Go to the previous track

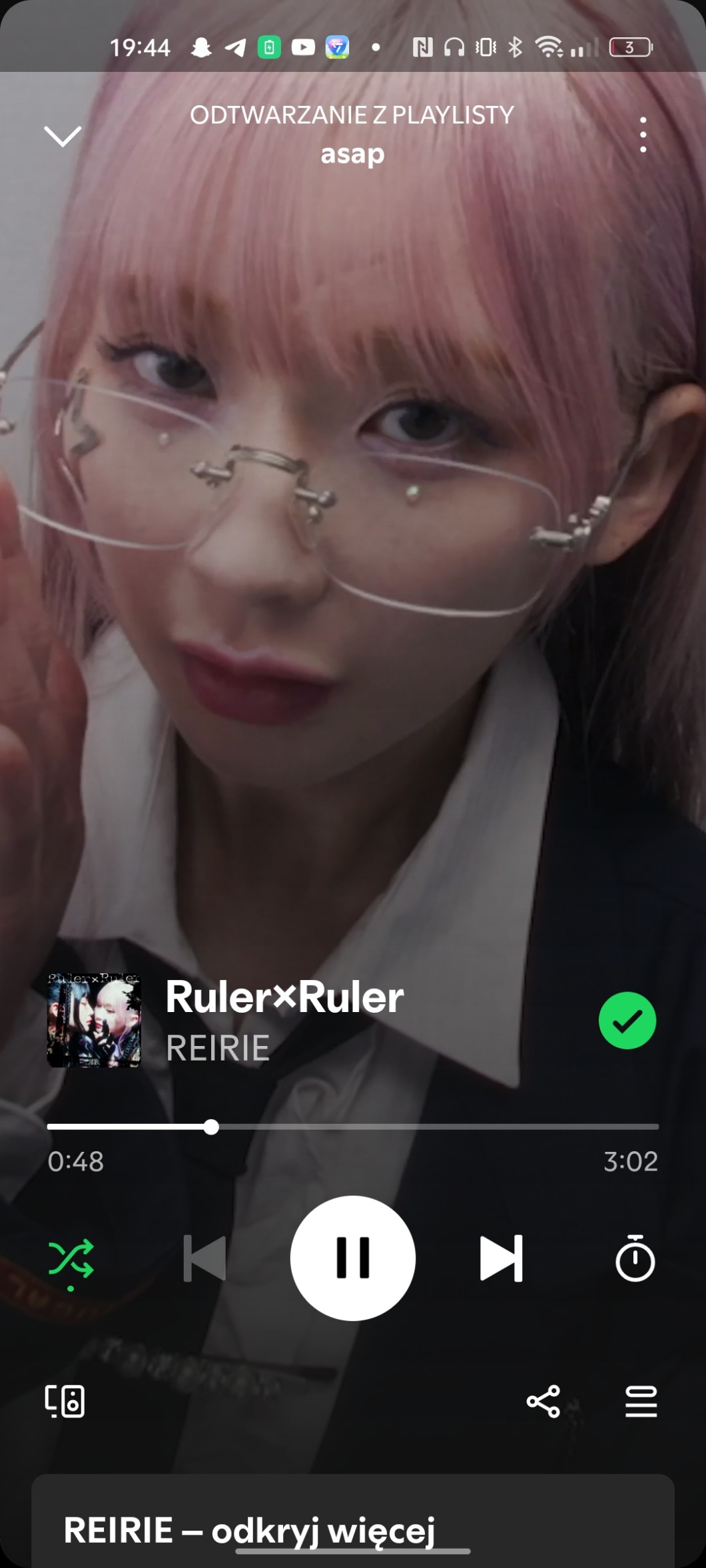pos(204,1258)
